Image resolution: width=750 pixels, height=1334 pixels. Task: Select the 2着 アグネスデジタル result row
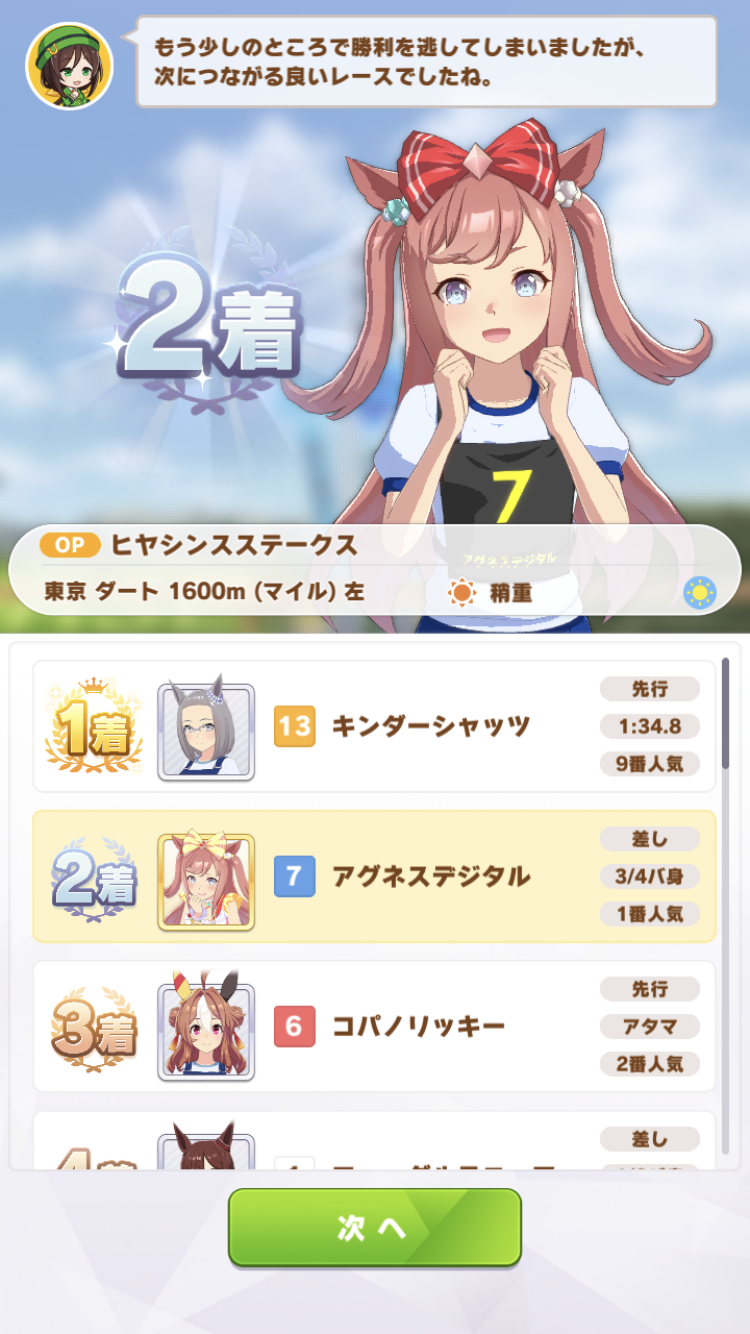[x=374, y=876]
